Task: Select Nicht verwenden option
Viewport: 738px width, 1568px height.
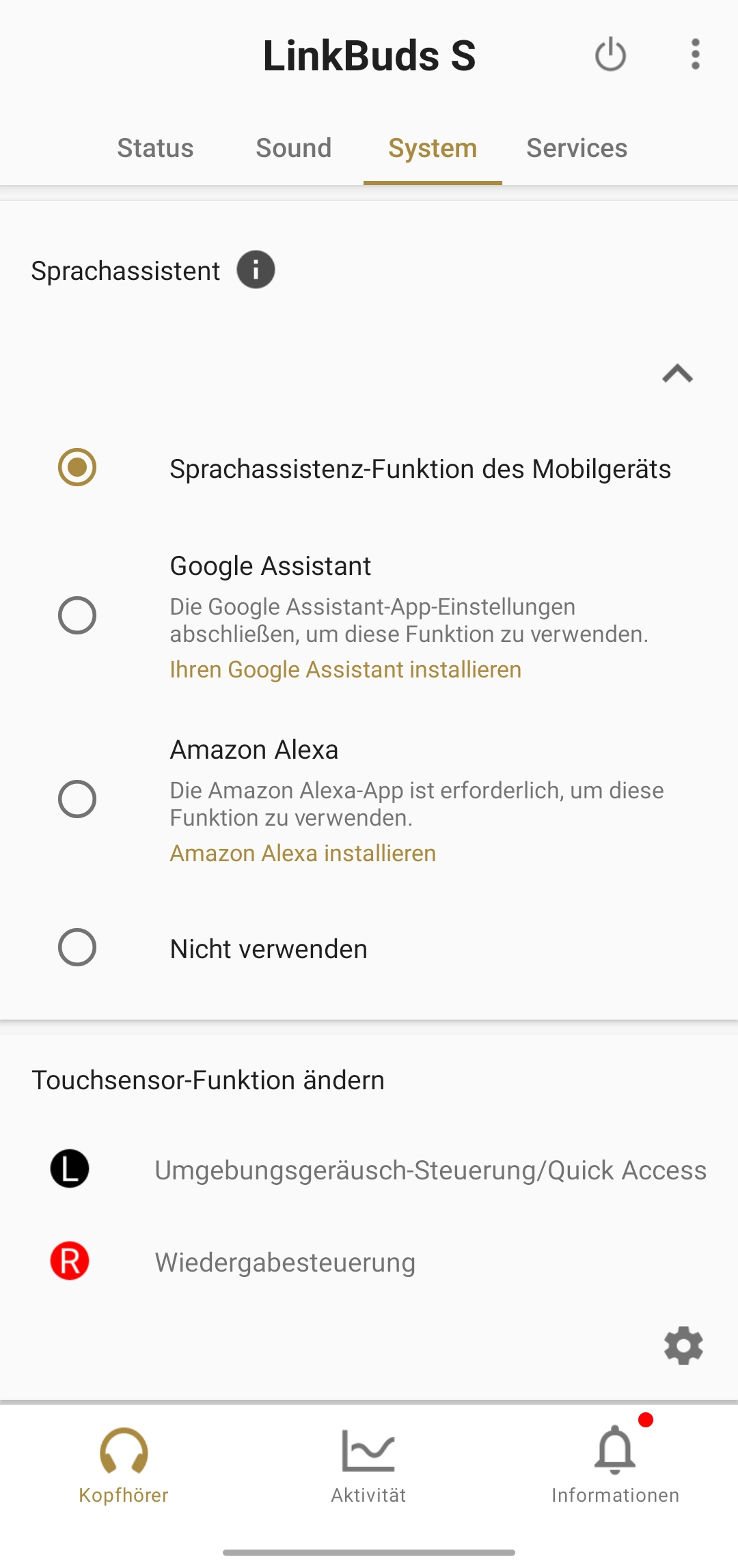Action: pyautogui.click(x=77, y=948)
